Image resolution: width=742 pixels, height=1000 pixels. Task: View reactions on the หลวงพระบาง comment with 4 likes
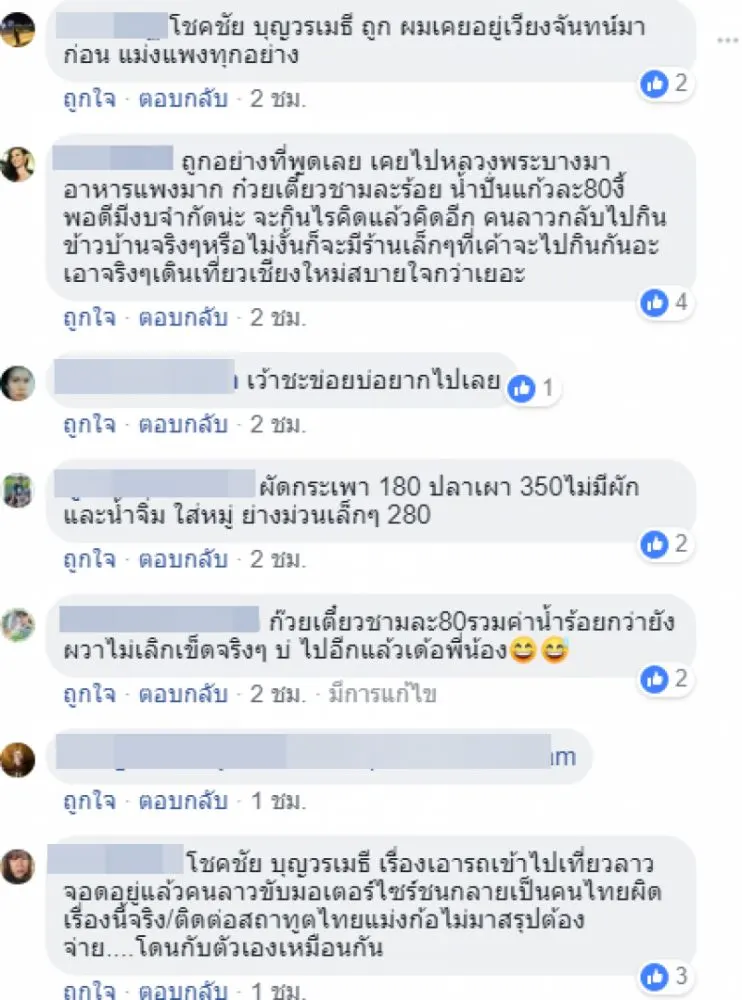pyautogui.click(x=667, y=302)
